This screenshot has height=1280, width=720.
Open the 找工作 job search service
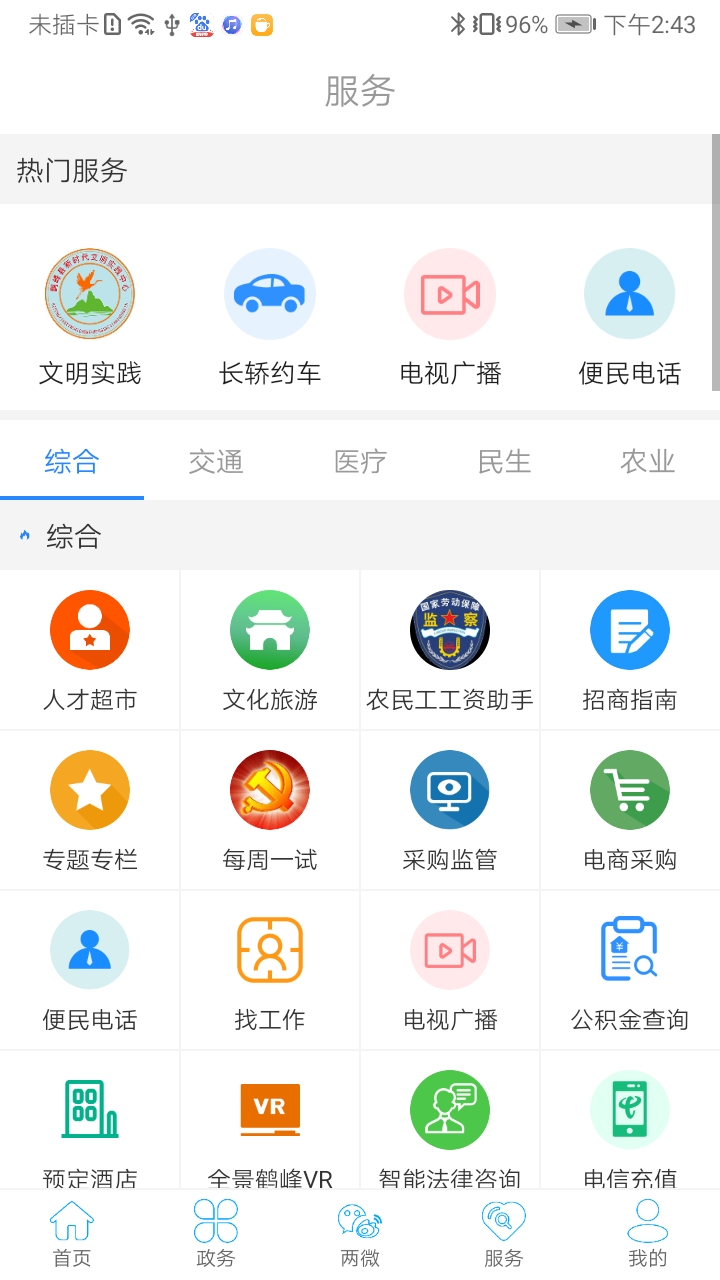[x=270, y=949]
